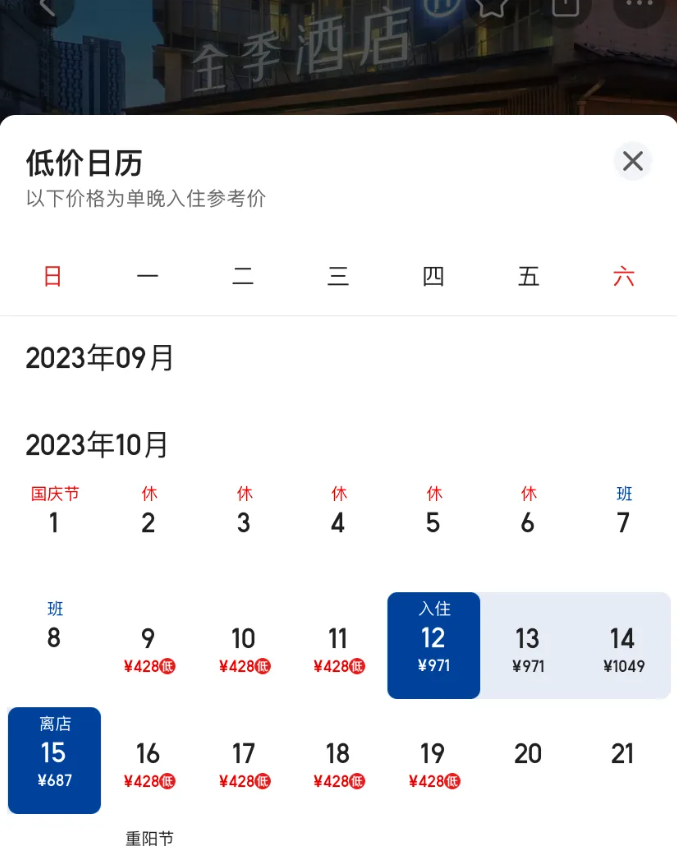Select October 16 on the calendar
Image resolution: width=677 pixels, height=848 pixels.
point(148,763)
